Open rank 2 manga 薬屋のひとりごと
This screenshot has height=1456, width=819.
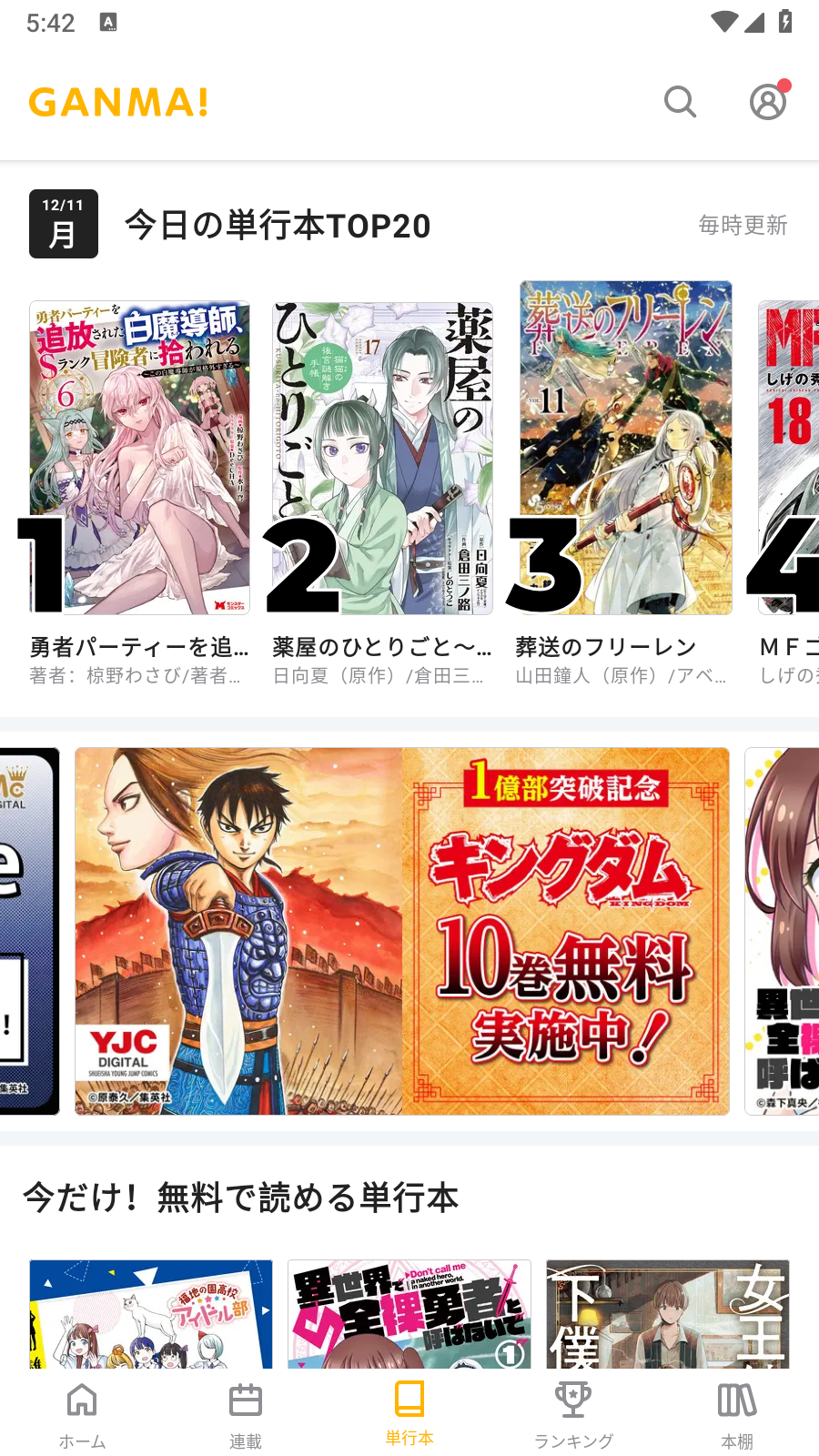382,459
